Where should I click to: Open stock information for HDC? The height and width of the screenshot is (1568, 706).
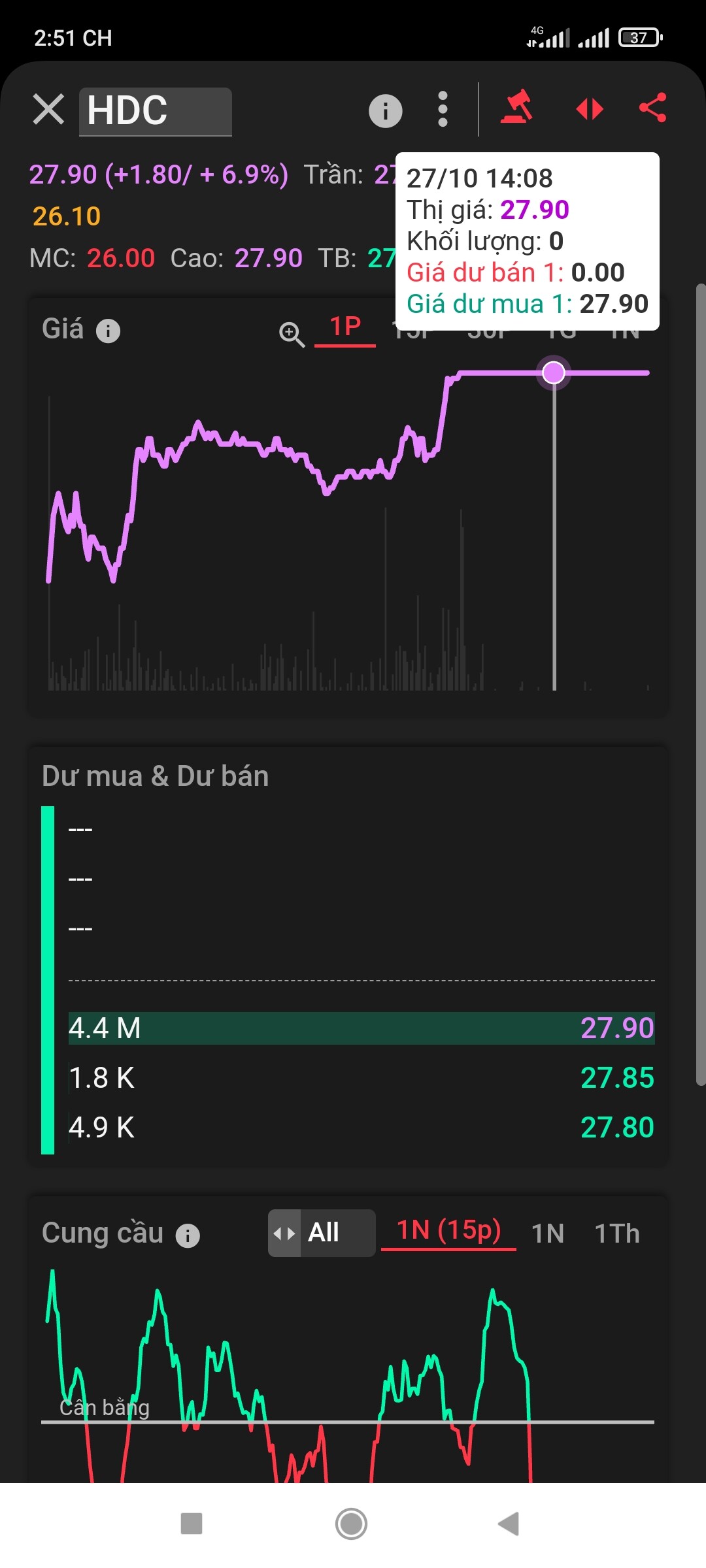(385, 110)
